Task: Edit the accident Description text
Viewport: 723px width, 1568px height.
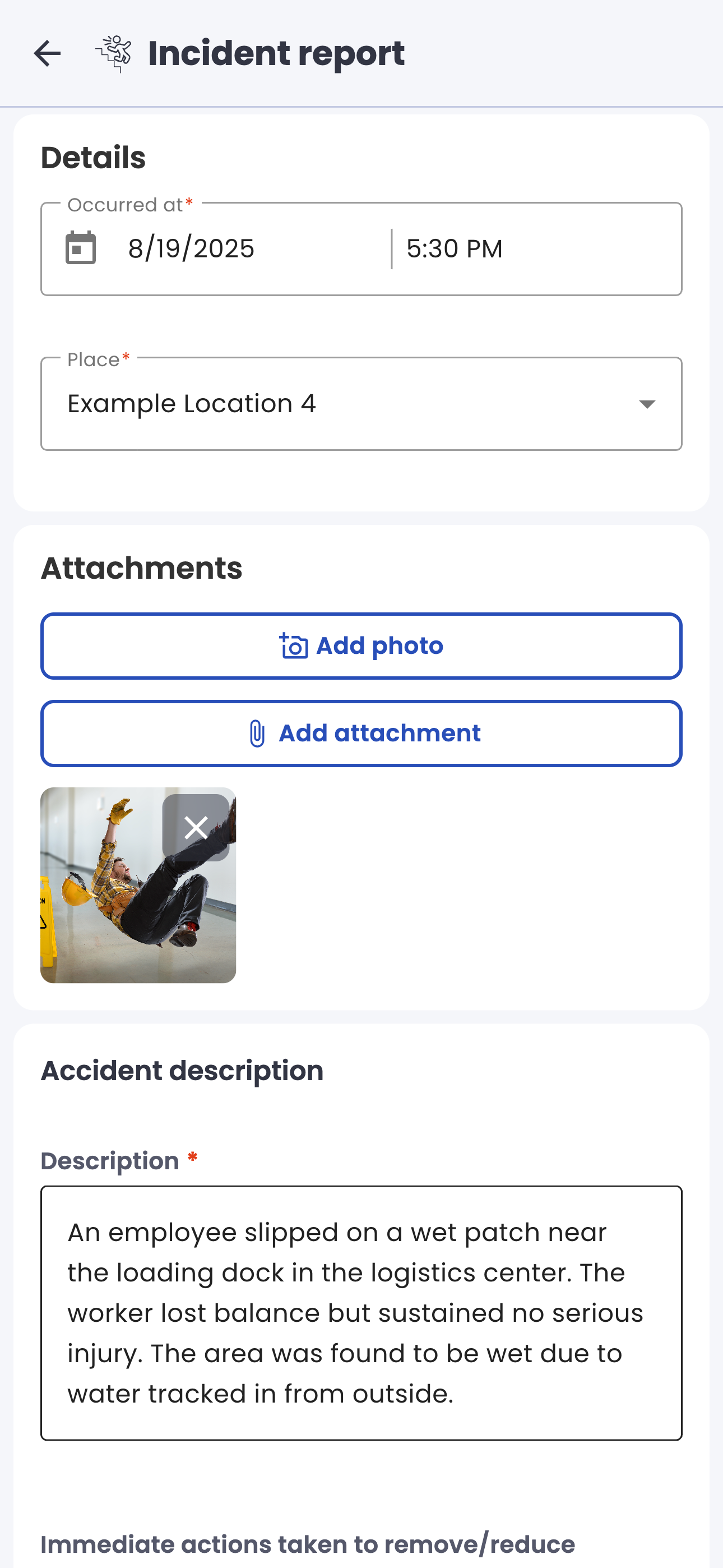Action: coord(361,1313)
